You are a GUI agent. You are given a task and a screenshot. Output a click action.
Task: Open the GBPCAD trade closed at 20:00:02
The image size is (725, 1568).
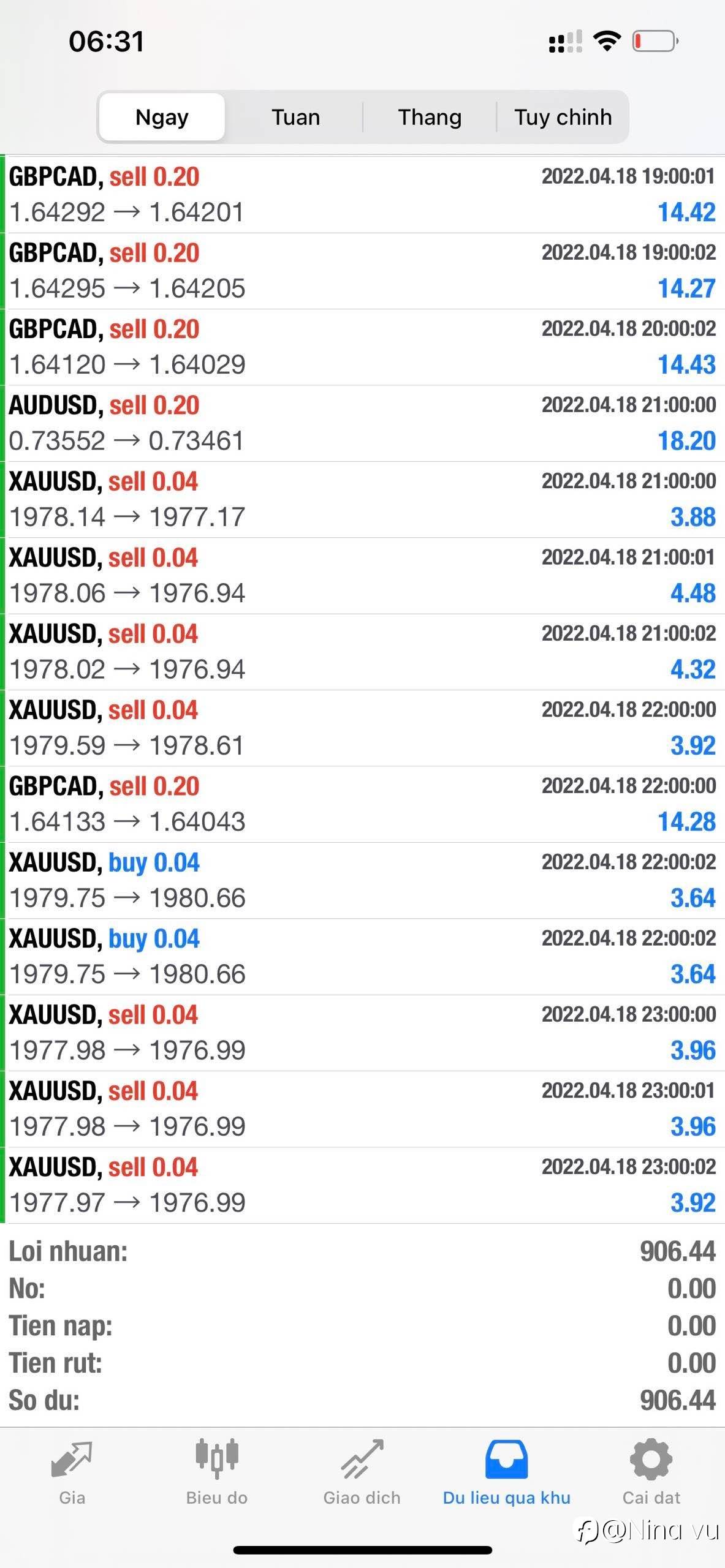[362, 347]
